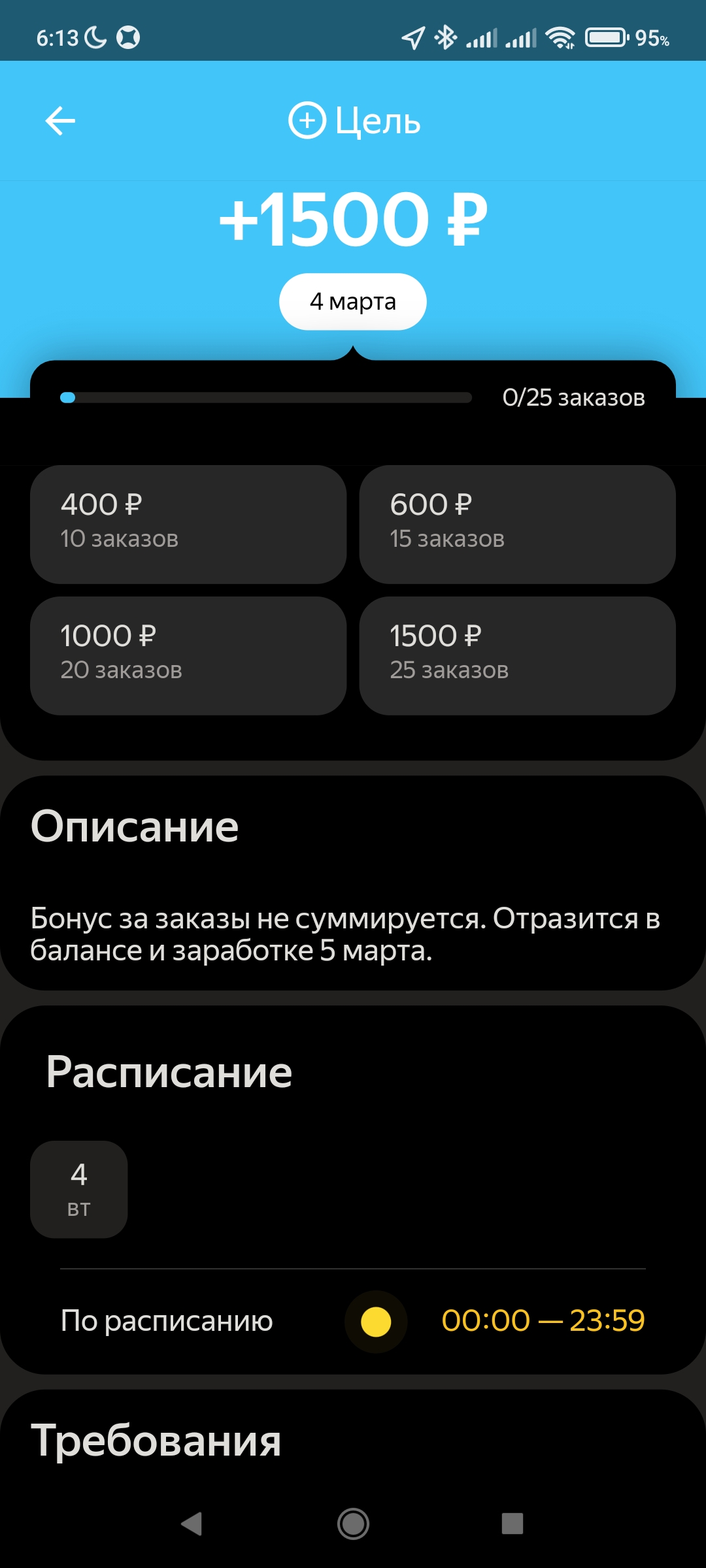
Task: Go back using the header arrow
Action: pos(60,121)
